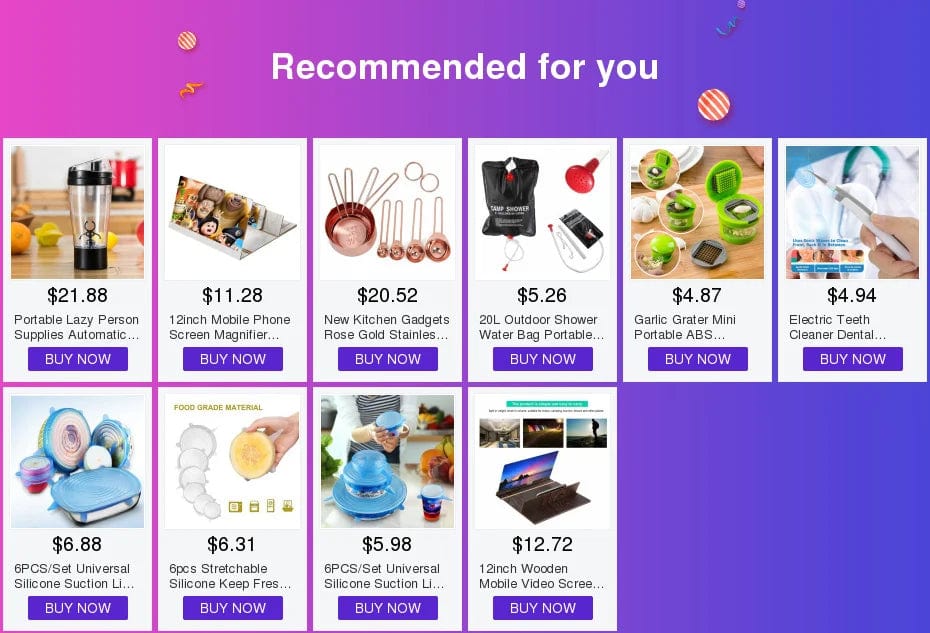Buy the Garlic Grater Mini for $4.87
Image resolution: width=930 pixels, height=633 pixels.
click(697, 359)
